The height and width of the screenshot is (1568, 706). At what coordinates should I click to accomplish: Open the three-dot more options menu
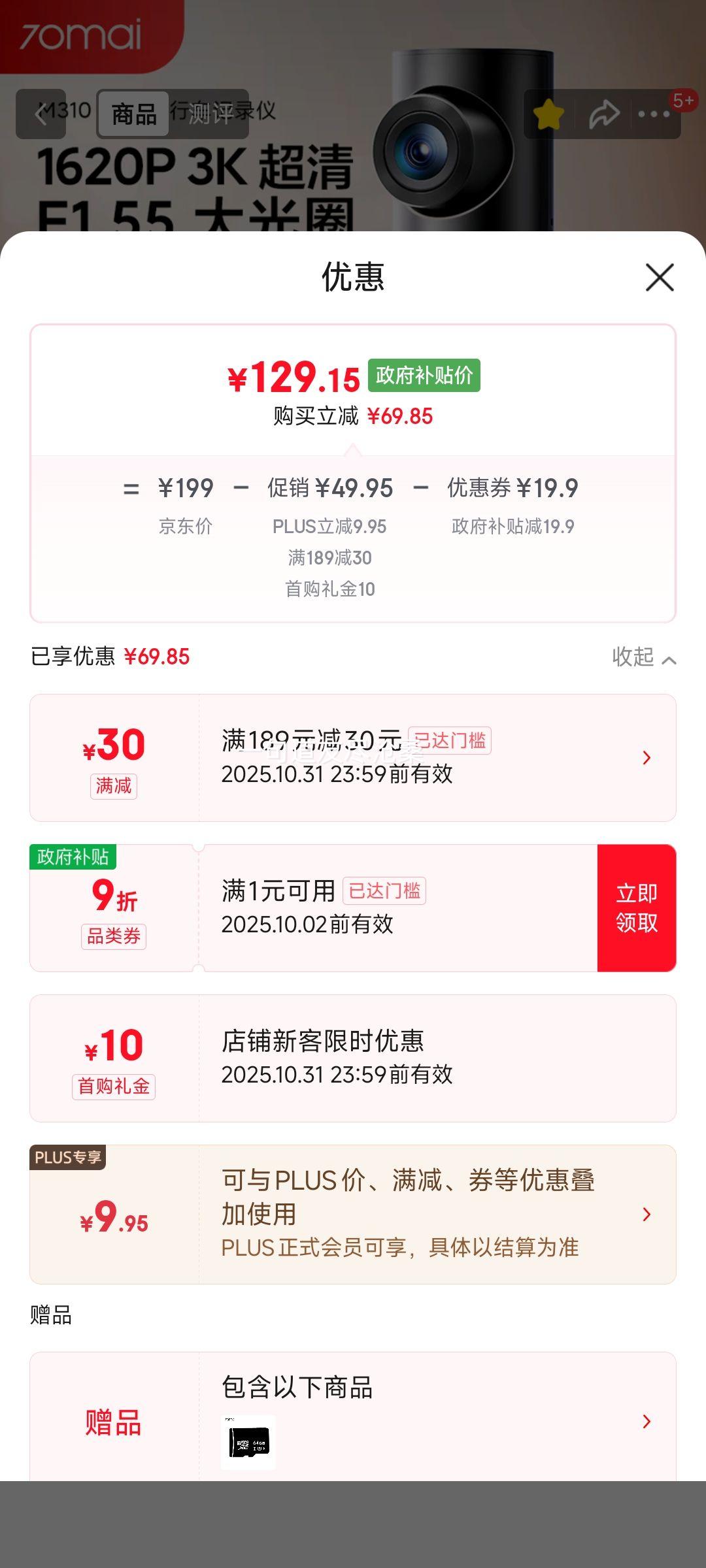pyautogui.click(x=654, y=114)
